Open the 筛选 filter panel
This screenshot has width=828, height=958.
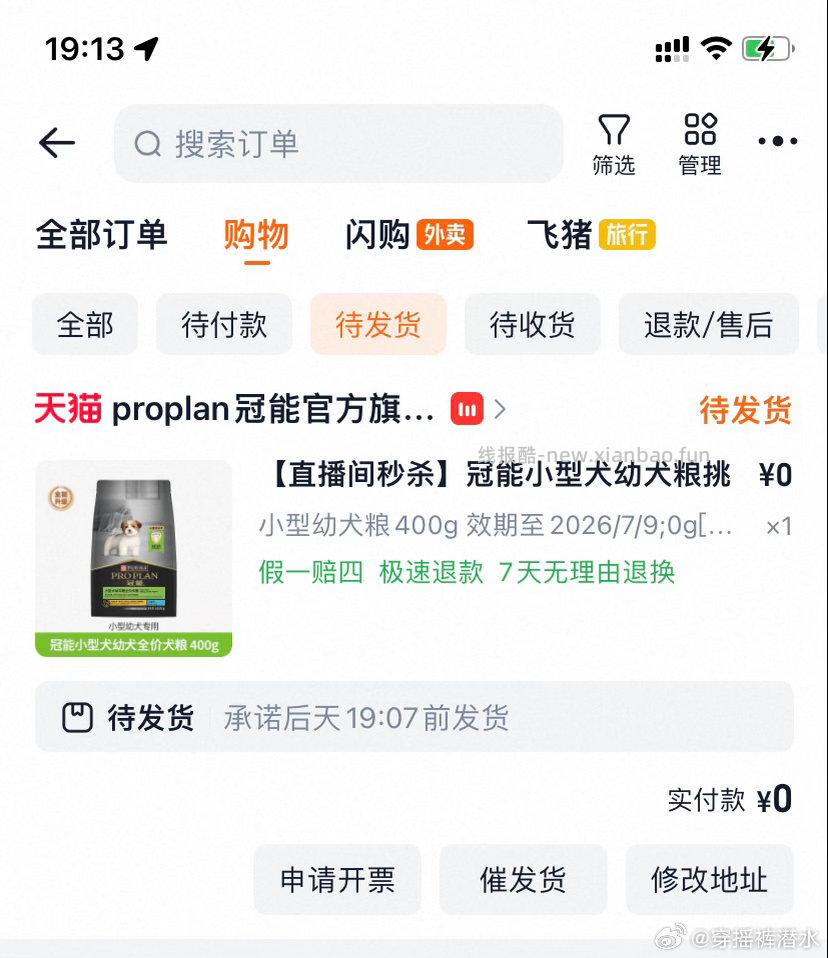tap(615, 143)
